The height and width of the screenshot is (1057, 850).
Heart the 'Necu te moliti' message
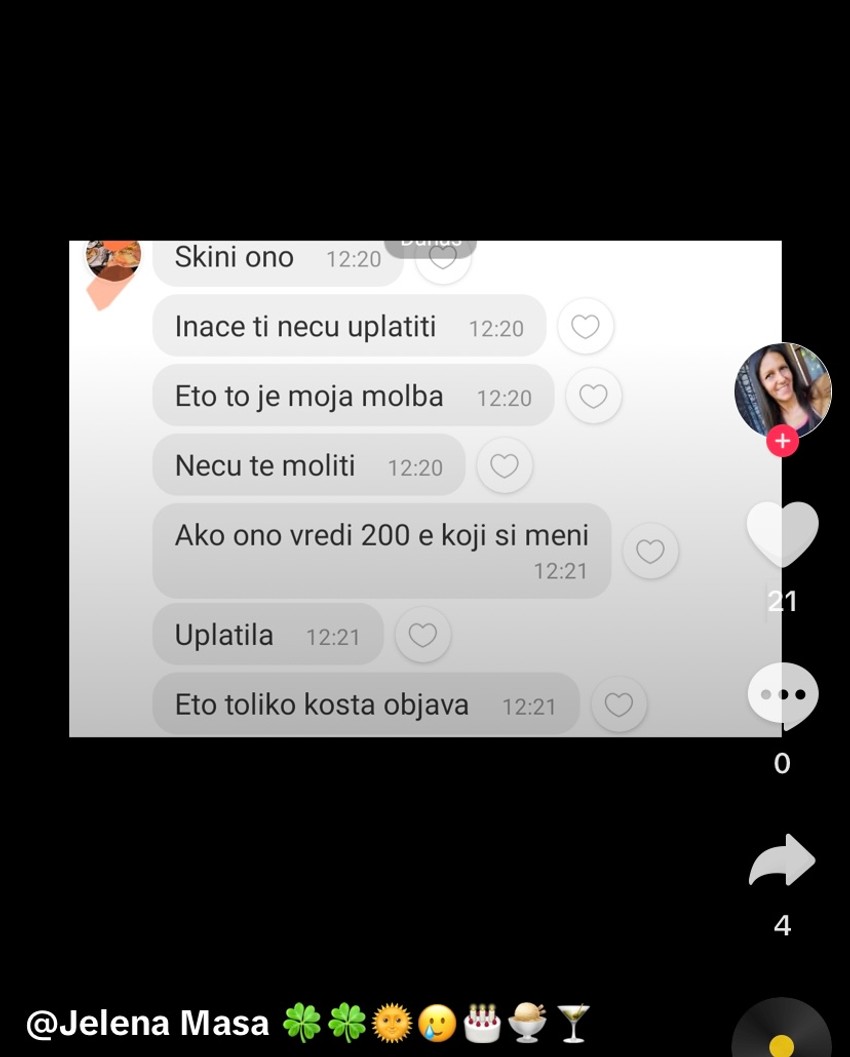coord(505,465)
